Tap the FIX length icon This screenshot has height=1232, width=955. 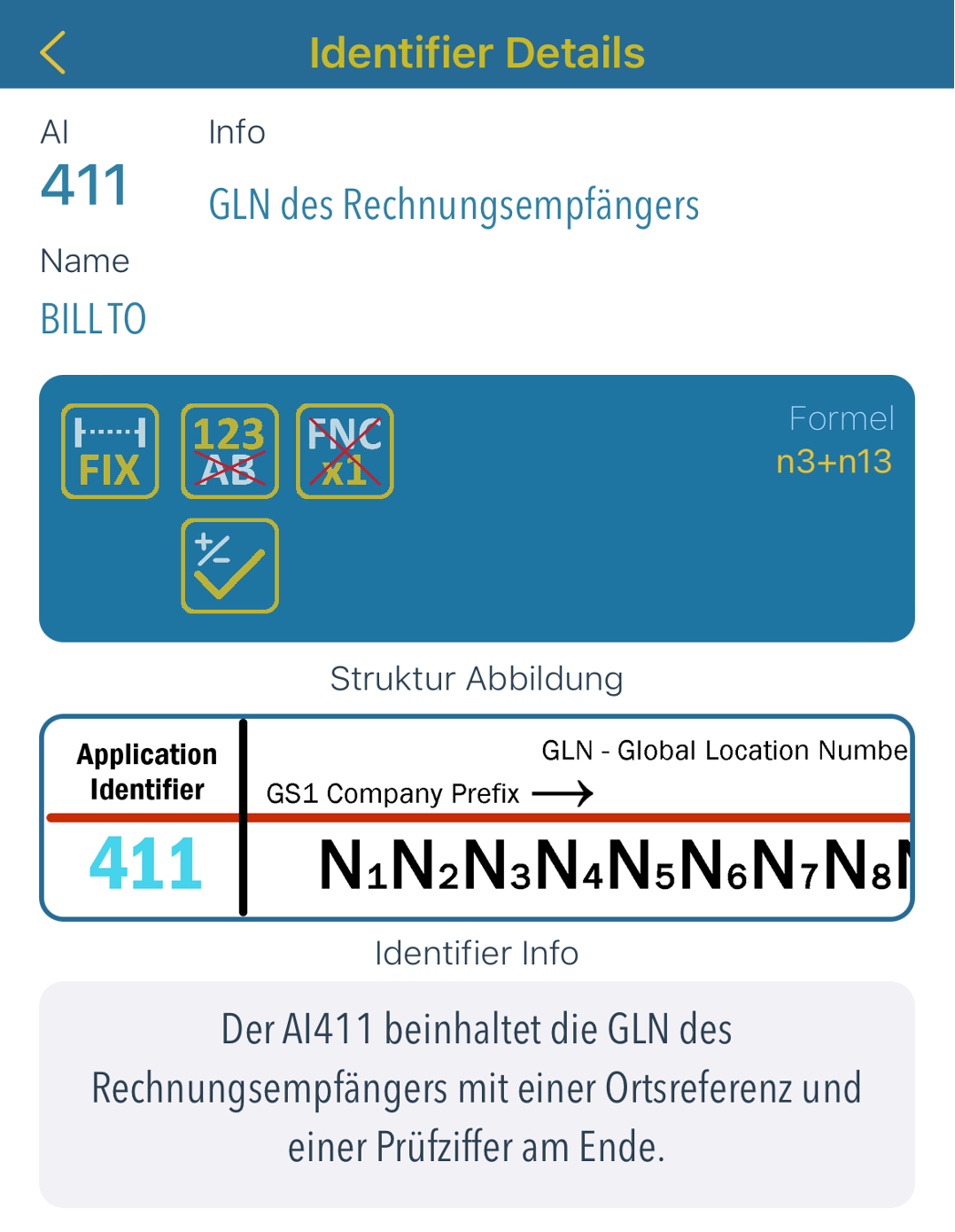click(x=110, y=451)
